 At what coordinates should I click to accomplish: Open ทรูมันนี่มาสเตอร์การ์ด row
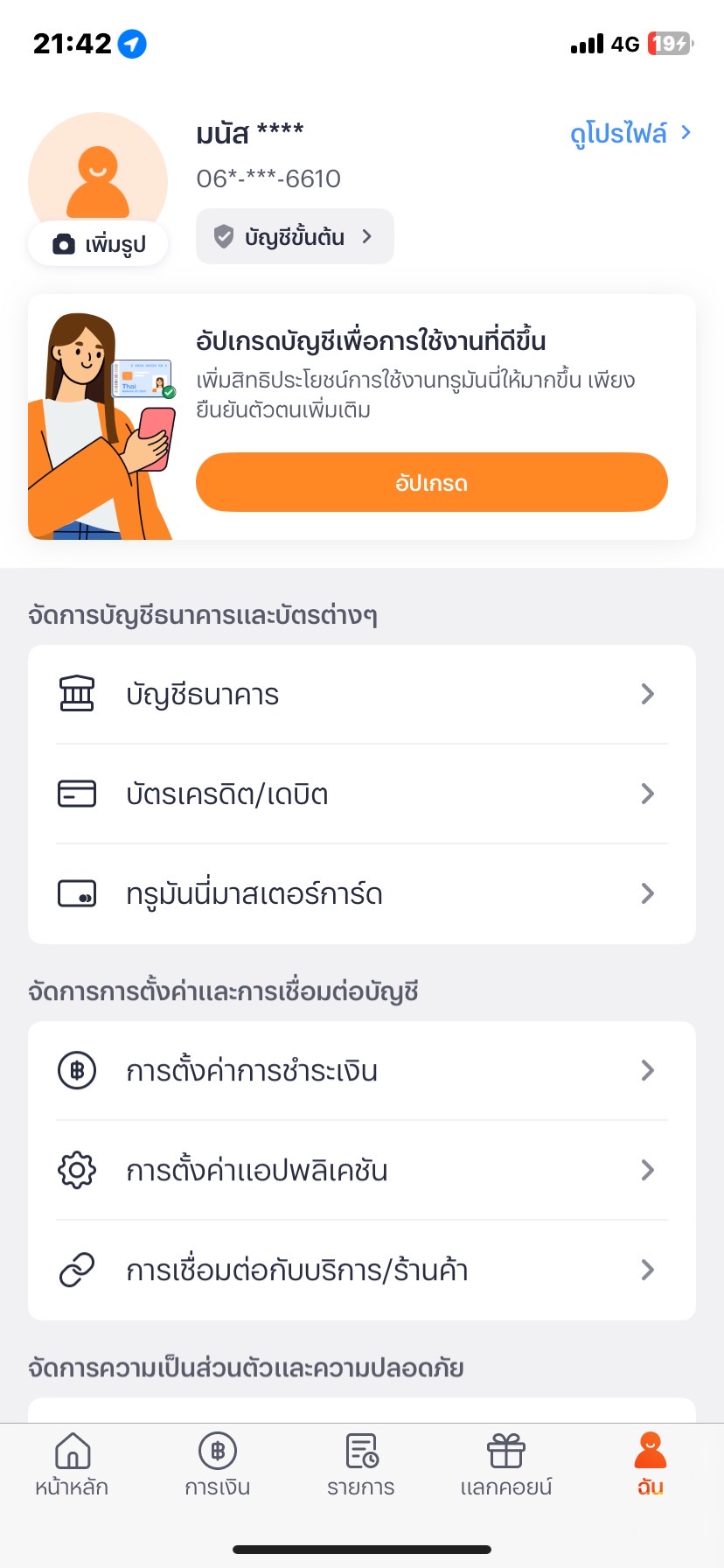coord(362,894)
